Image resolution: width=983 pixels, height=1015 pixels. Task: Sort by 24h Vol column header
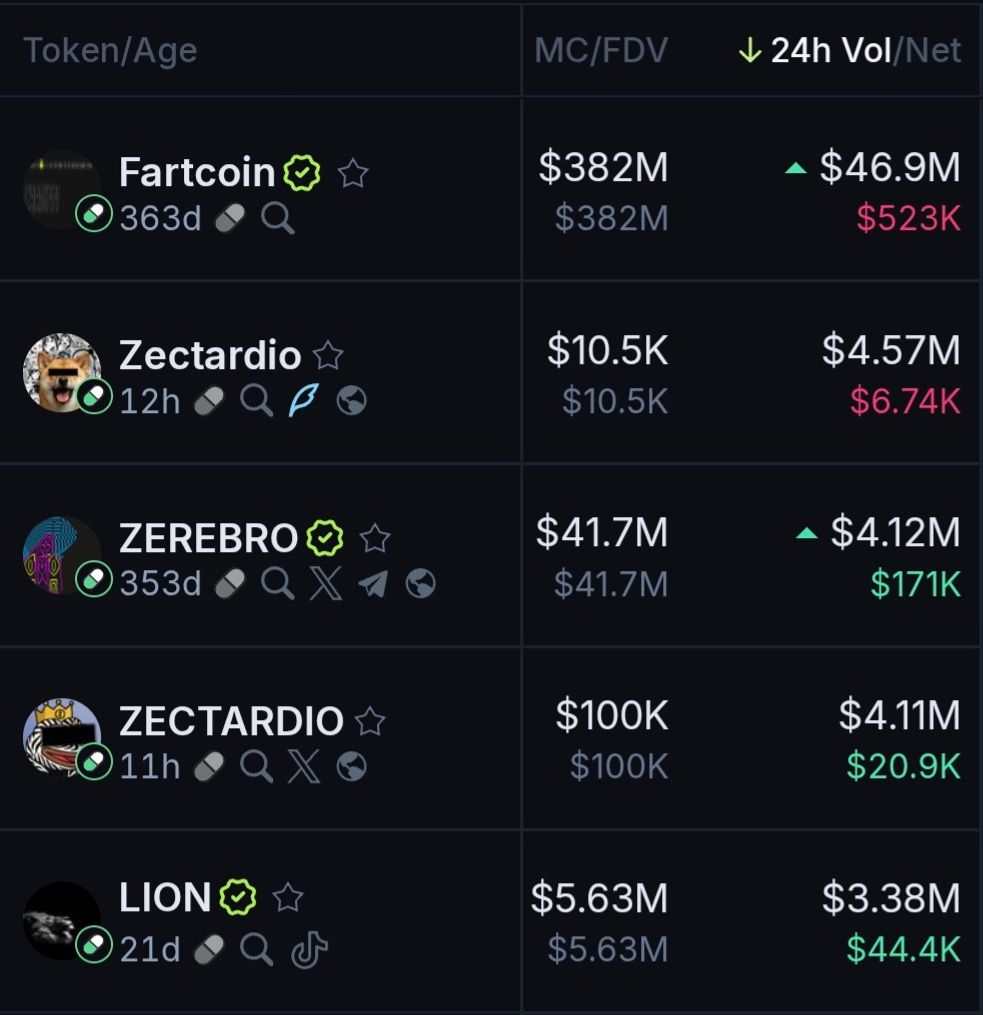830,50
